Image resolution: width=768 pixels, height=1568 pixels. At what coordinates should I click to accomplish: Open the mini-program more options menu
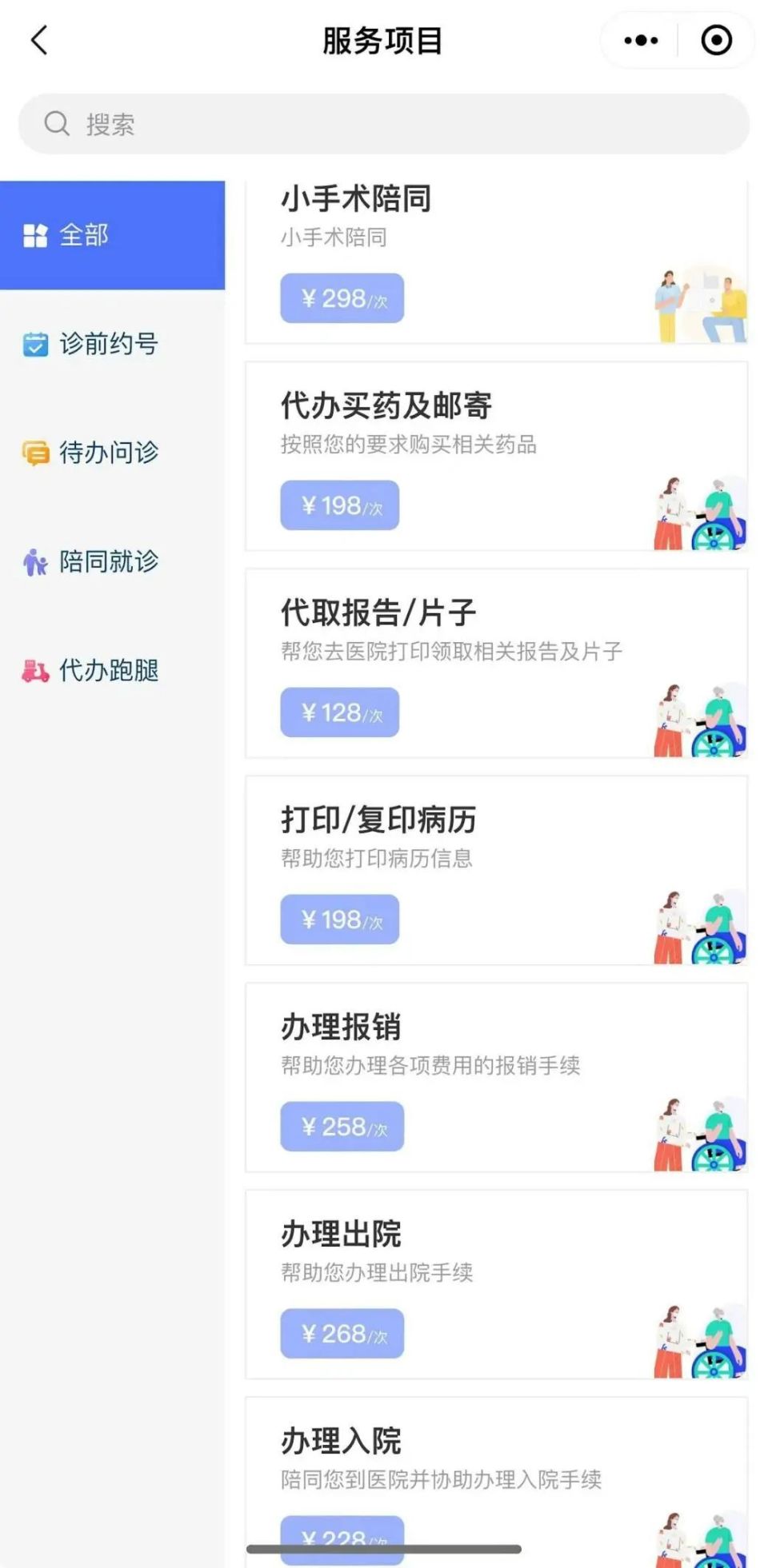[639, 39]
